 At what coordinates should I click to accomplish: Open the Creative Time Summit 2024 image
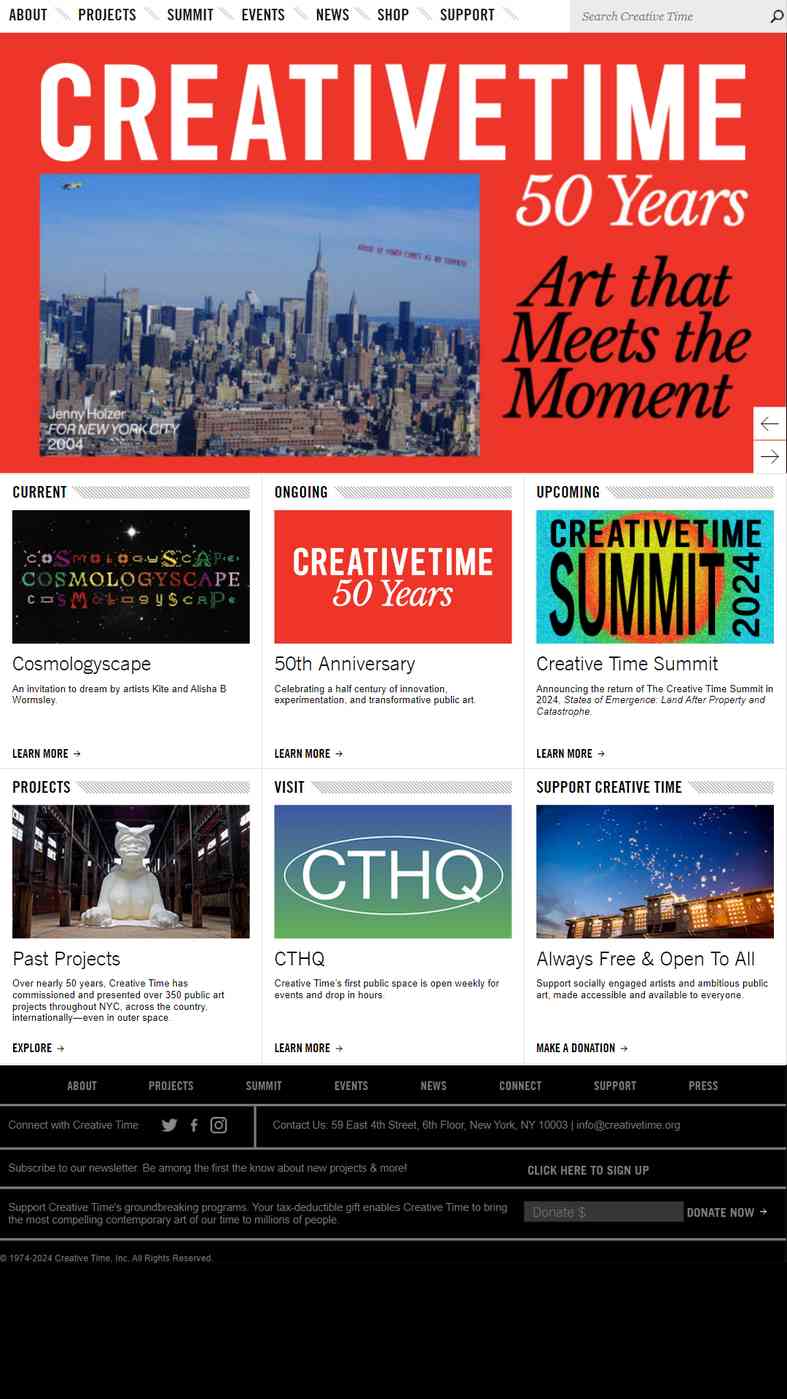tap(655, 577)
